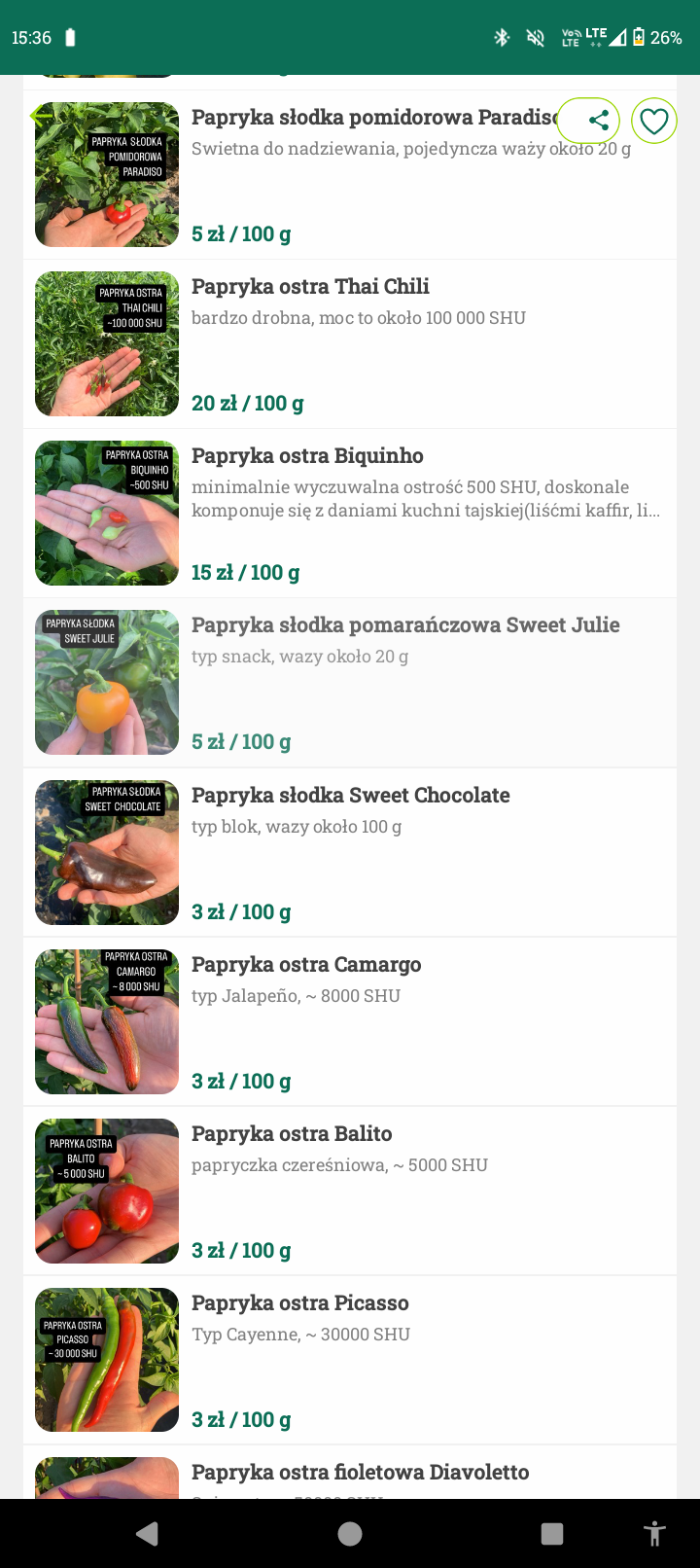Screen dimensions: 700x1568
Task: Go to the system home screen
Action: pyautogui.click(x=350, y=1534)
